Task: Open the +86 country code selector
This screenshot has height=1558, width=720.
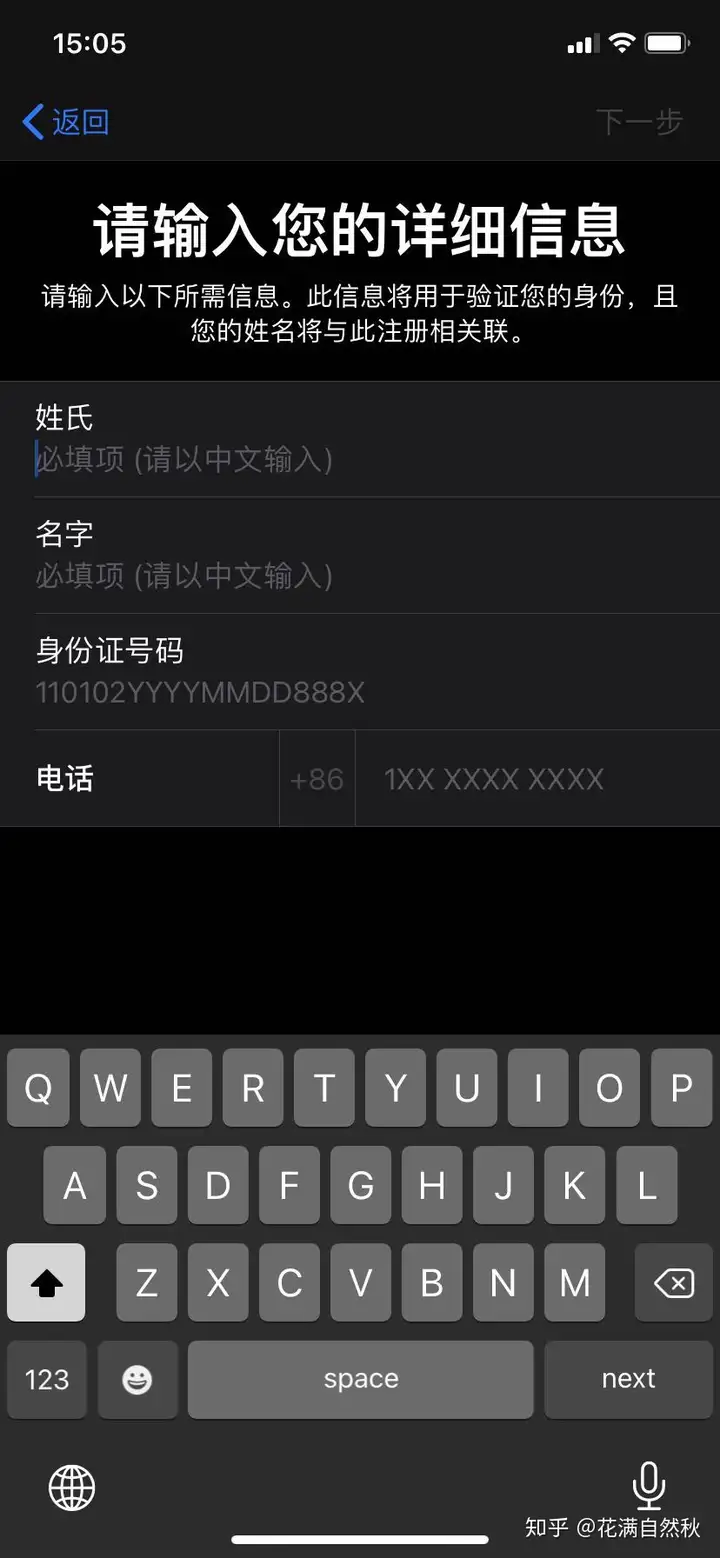Action: 317,779
